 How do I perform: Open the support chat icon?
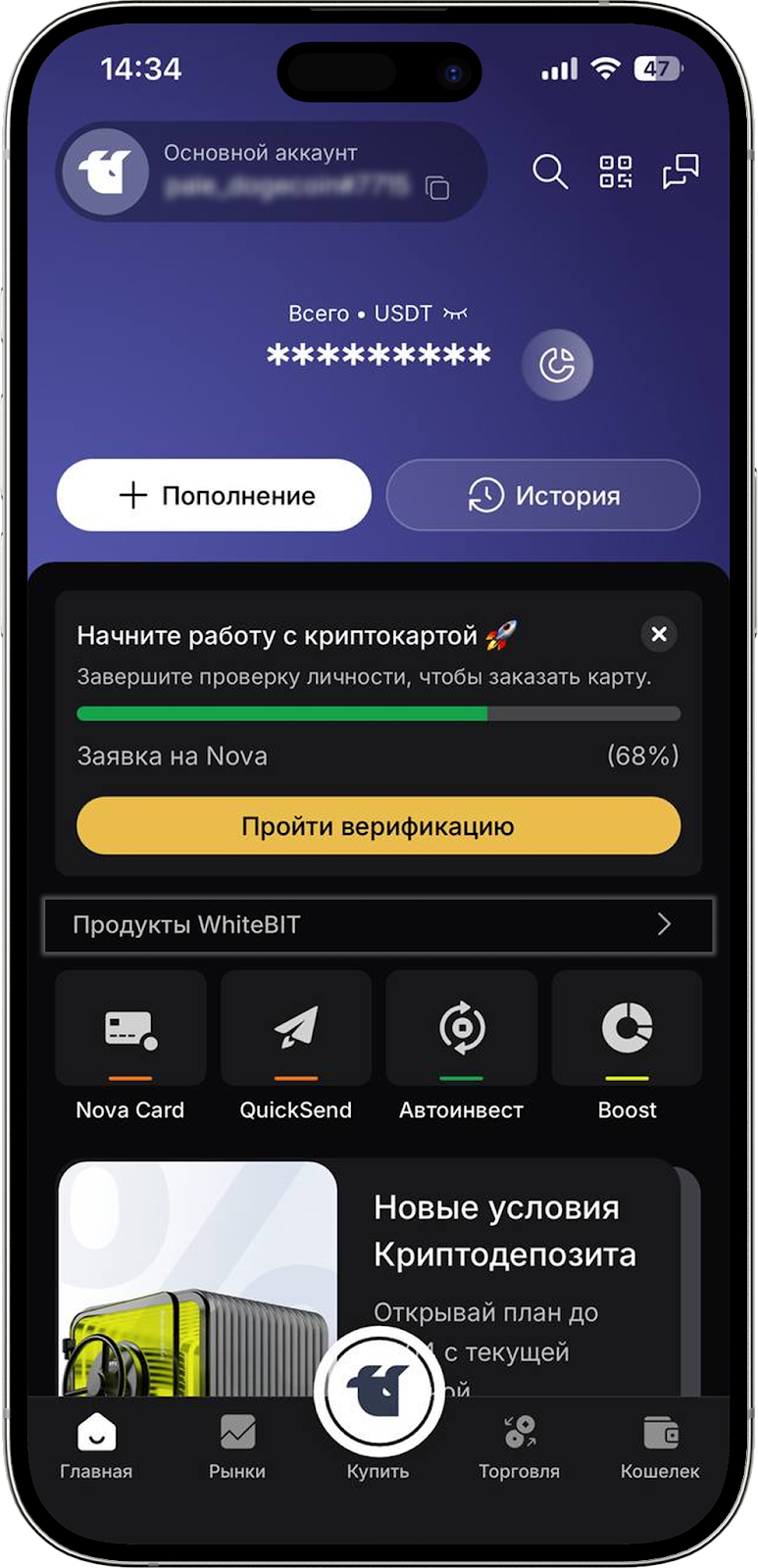(681, 172)
